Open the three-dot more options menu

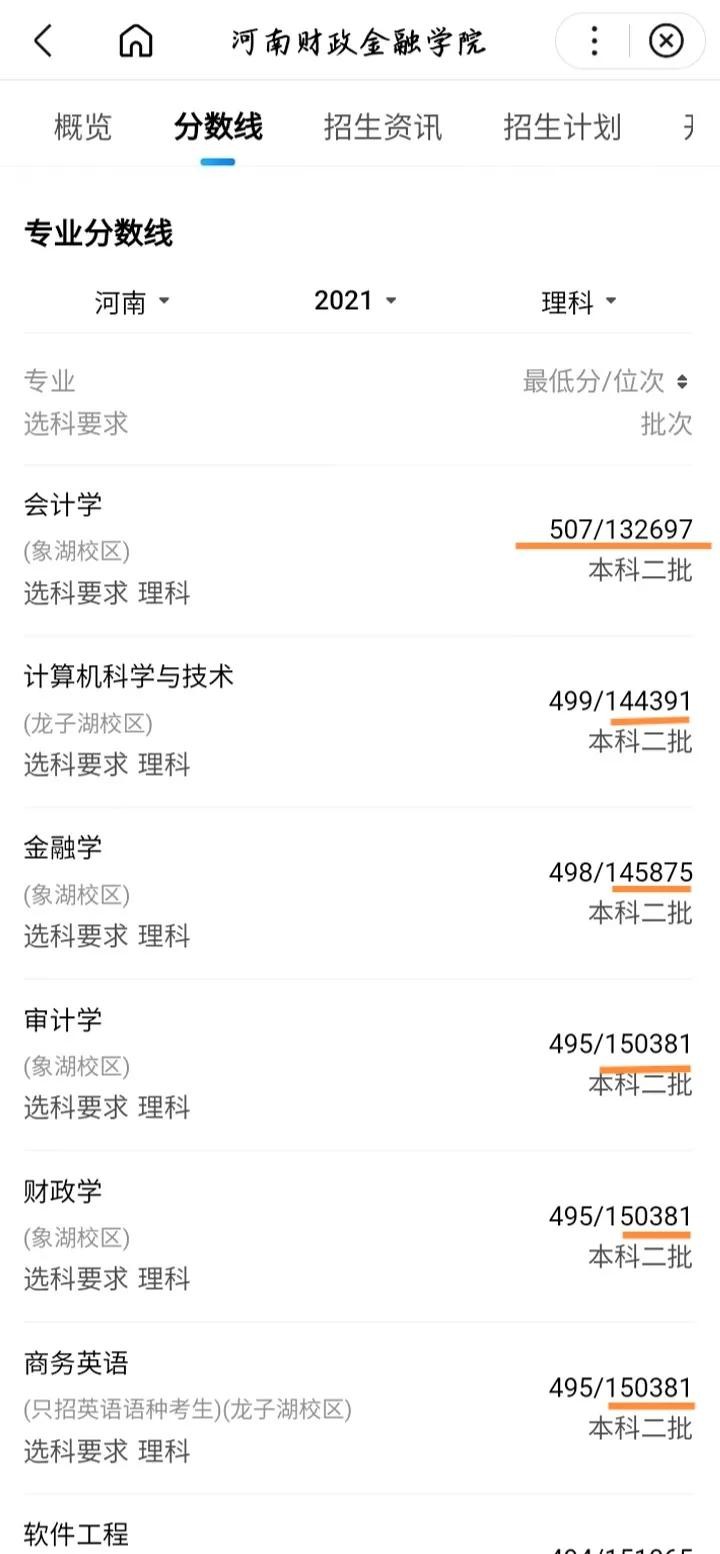pyautogui.click(x=594, y=41)
